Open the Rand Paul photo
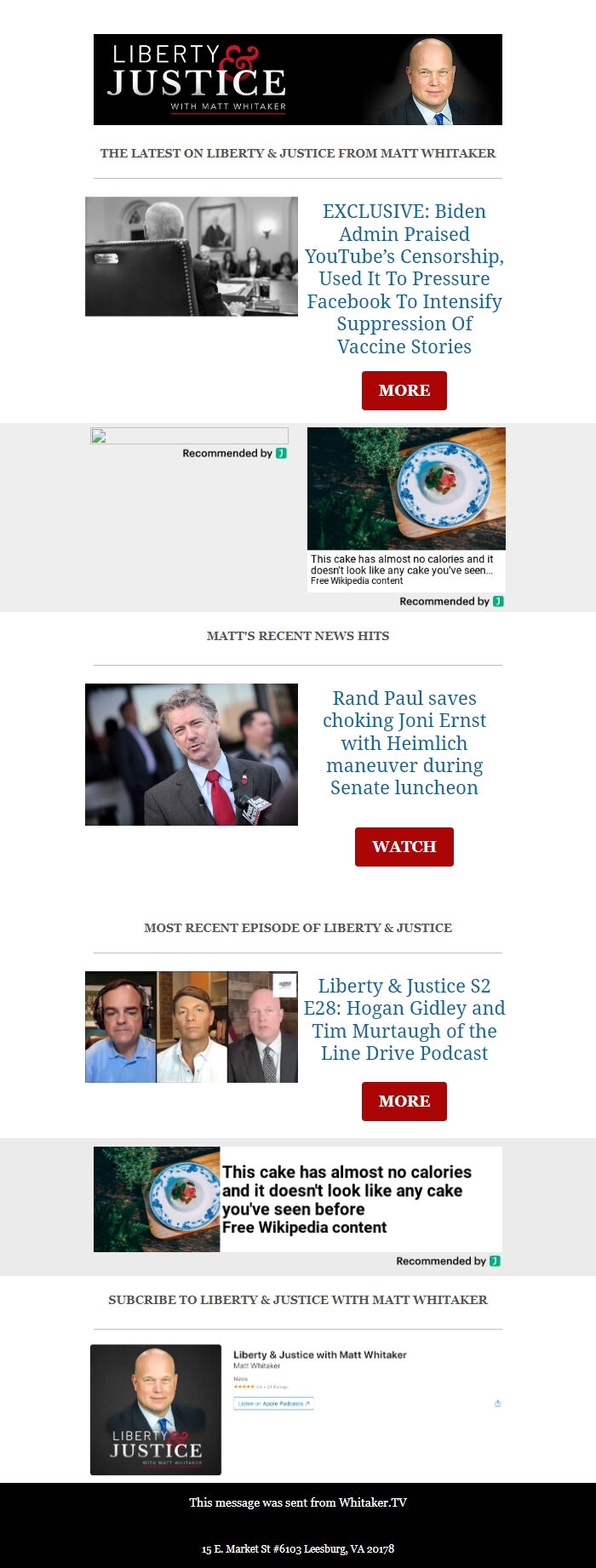 192,754
